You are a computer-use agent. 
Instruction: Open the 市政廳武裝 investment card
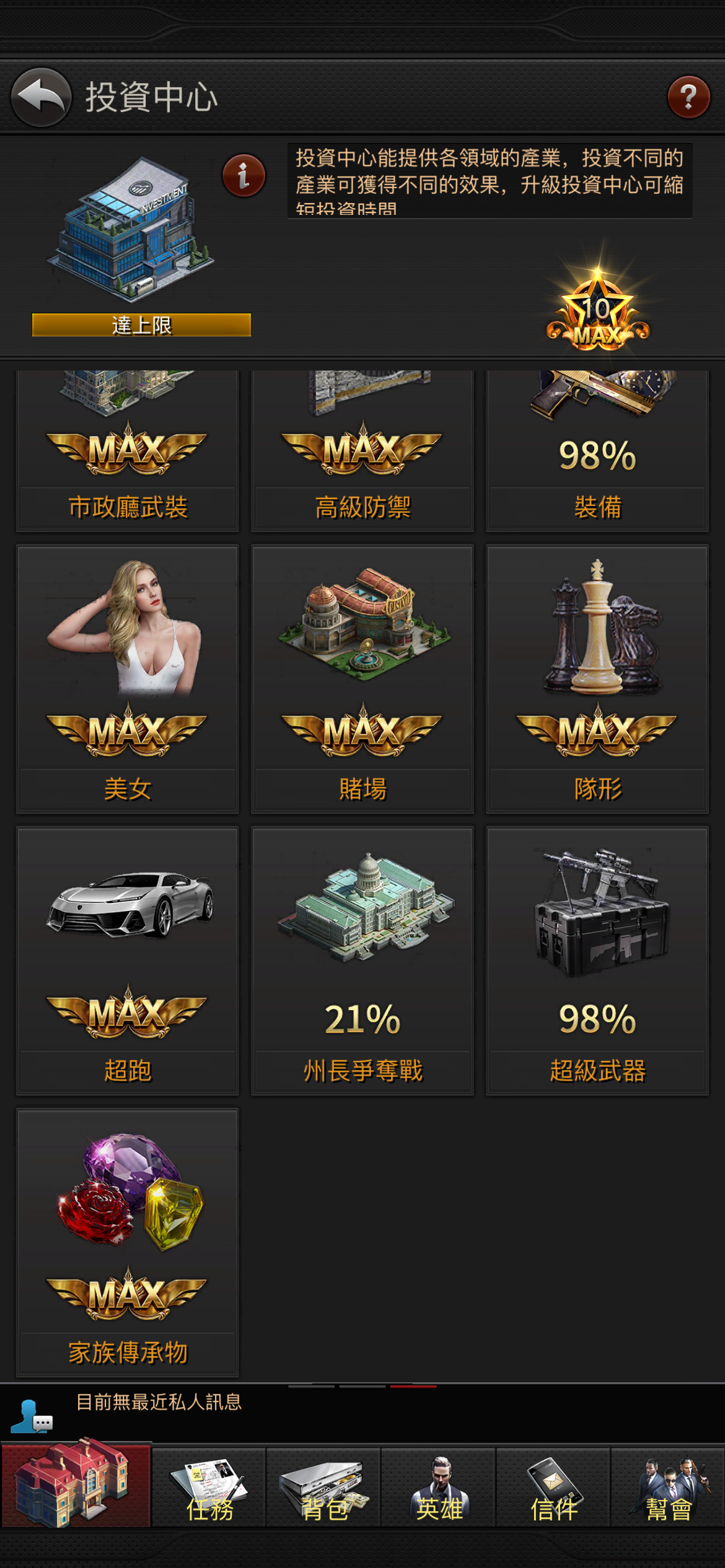coord(128,452)
